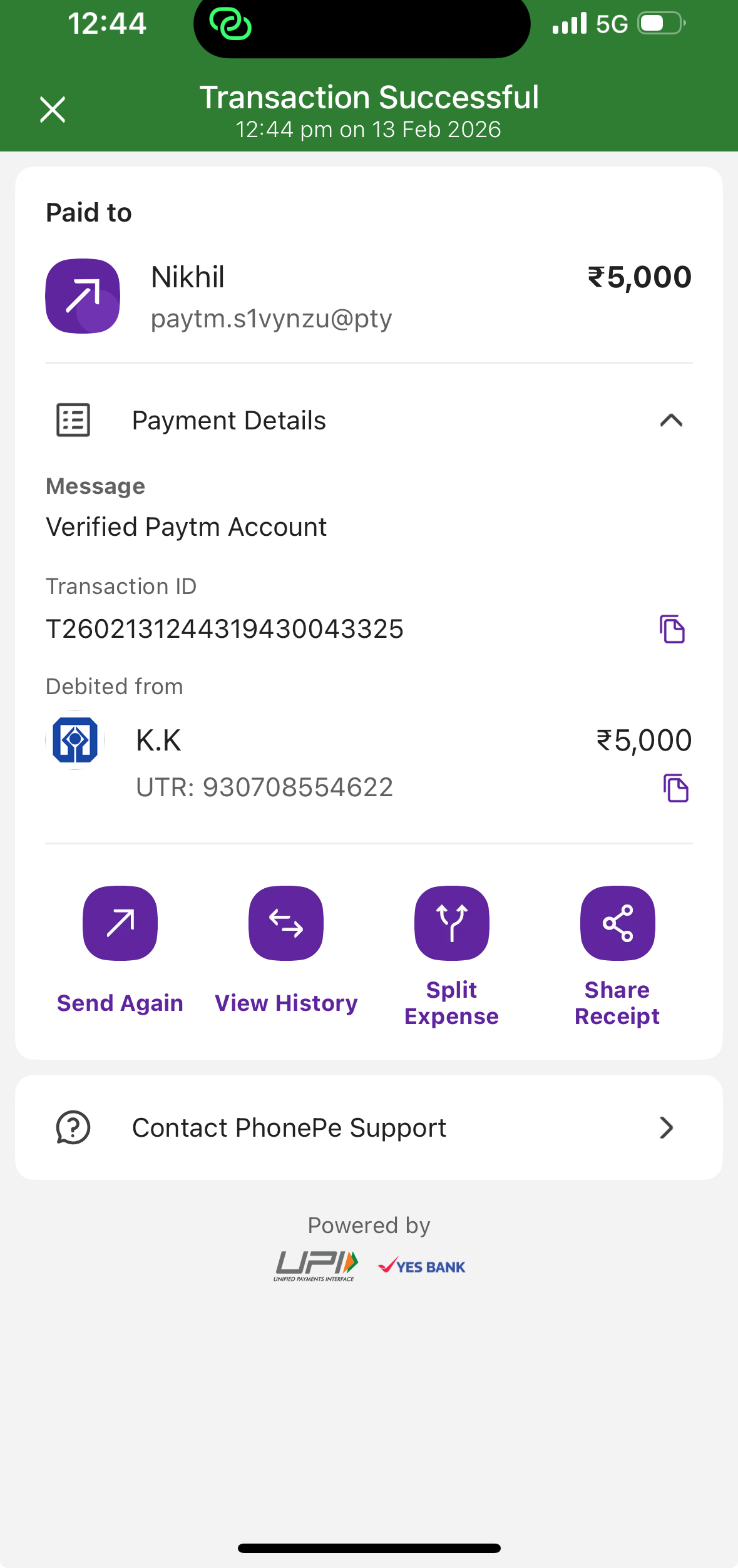Open Contact PhonePe Support
Viewport: 738px width, 1568px height.
[369, 1127]
